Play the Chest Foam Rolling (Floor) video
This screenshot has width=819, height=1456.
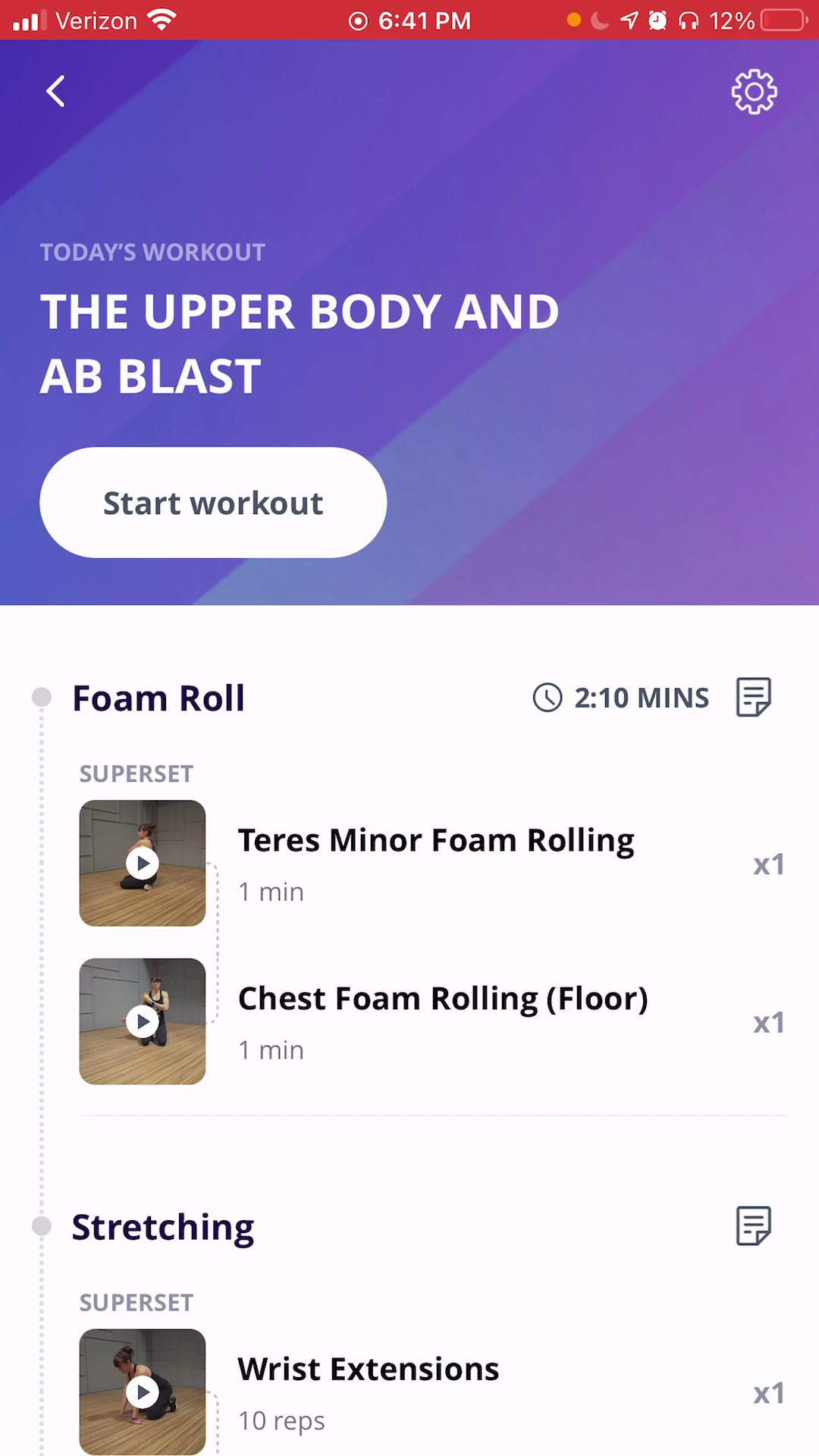(143, 1021)
